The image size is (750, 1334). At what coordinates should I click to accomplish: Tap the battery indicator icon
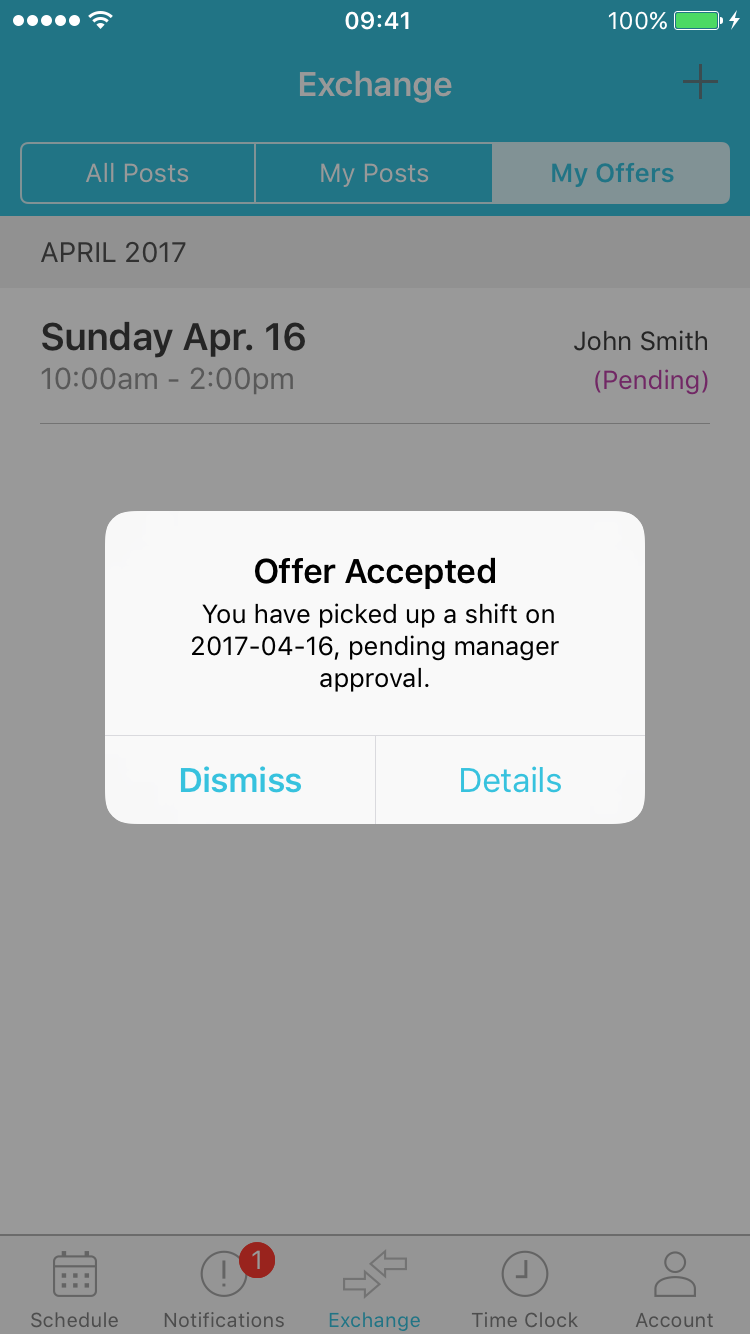pos(698,19)
